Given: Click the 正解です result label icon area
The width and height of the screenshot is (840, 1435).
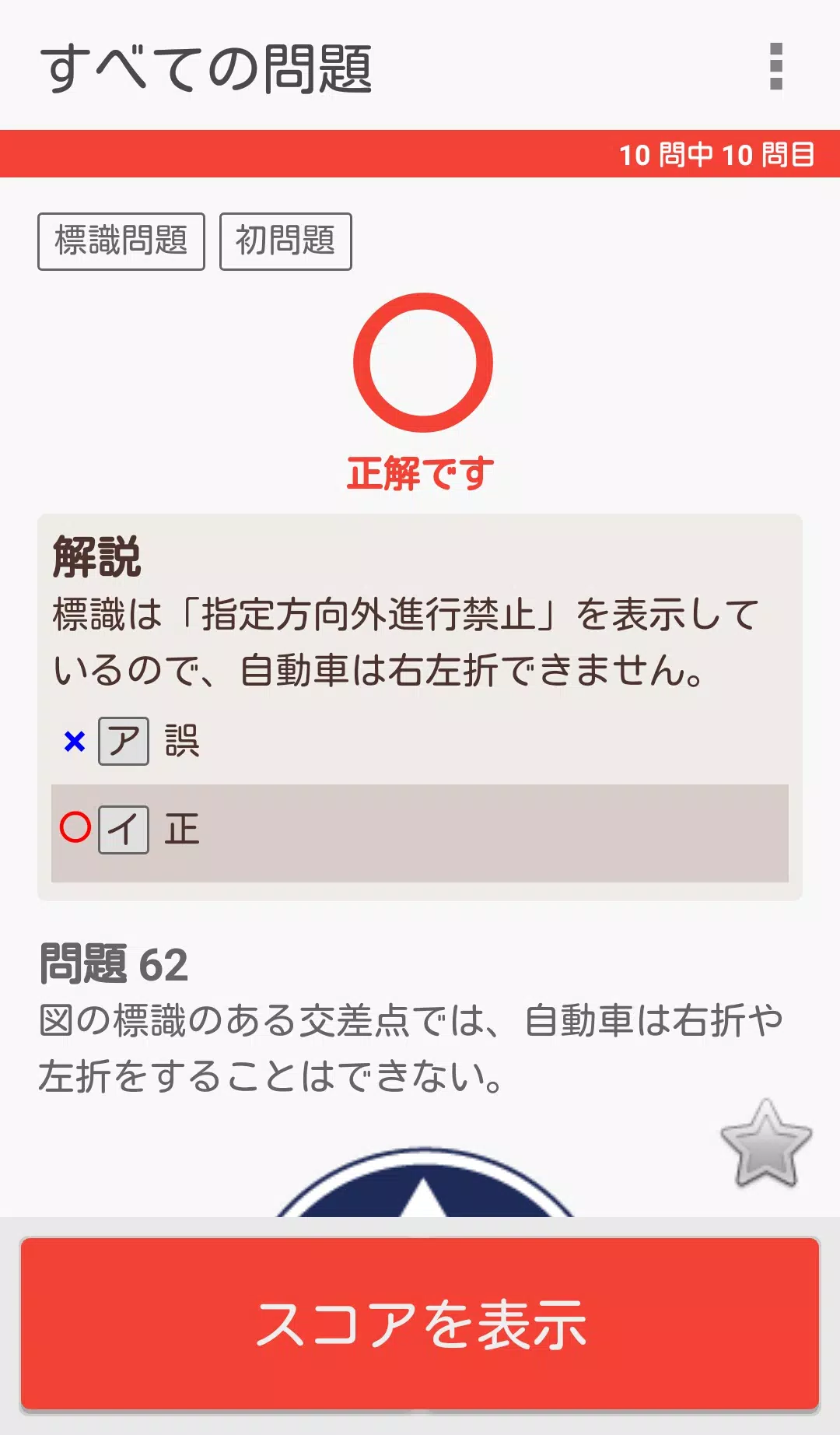Looking at the screenshot, I should click(420, 469).
